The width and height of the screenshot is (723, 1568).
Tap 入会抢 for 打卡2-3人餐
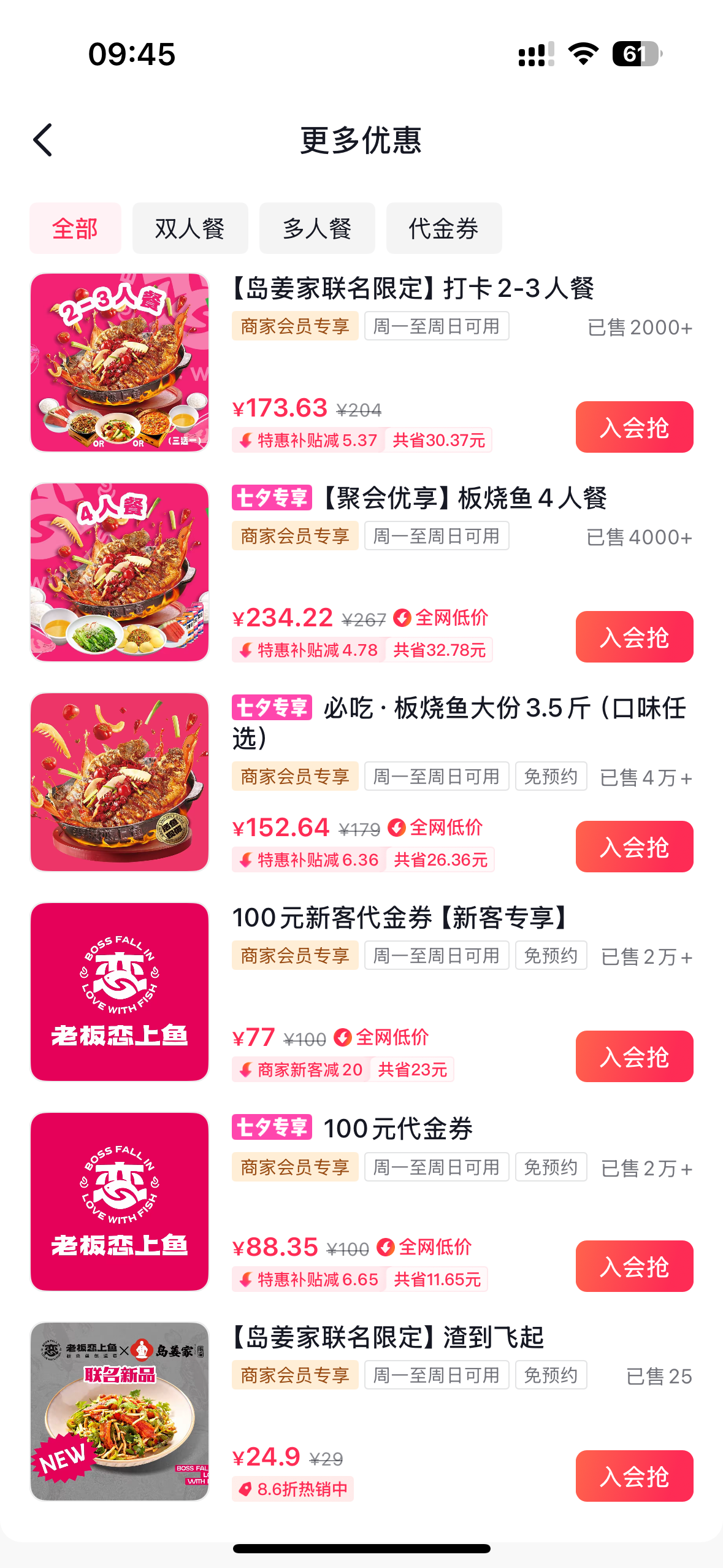click(x=634, y=427)
